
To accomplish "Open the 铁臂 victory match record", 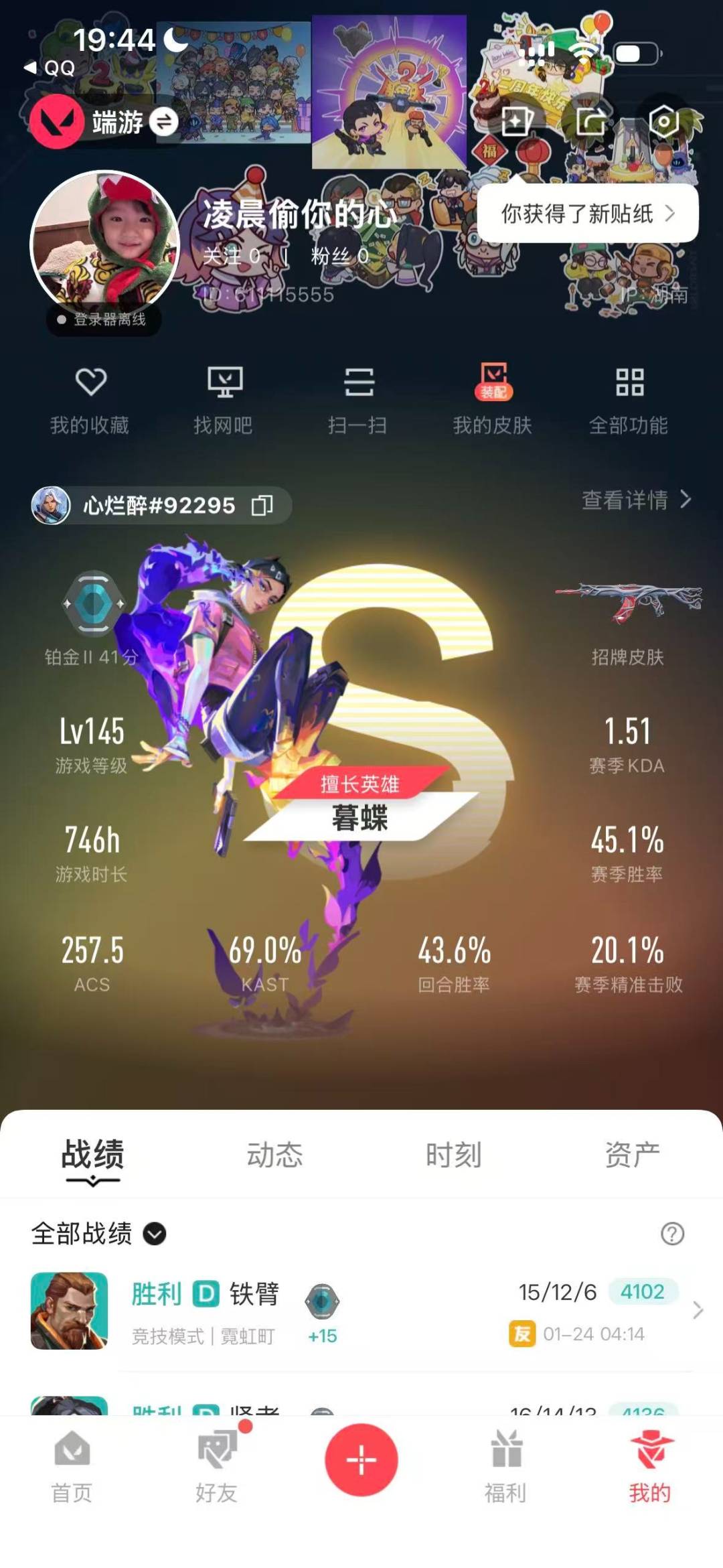I will [361, 1311].
